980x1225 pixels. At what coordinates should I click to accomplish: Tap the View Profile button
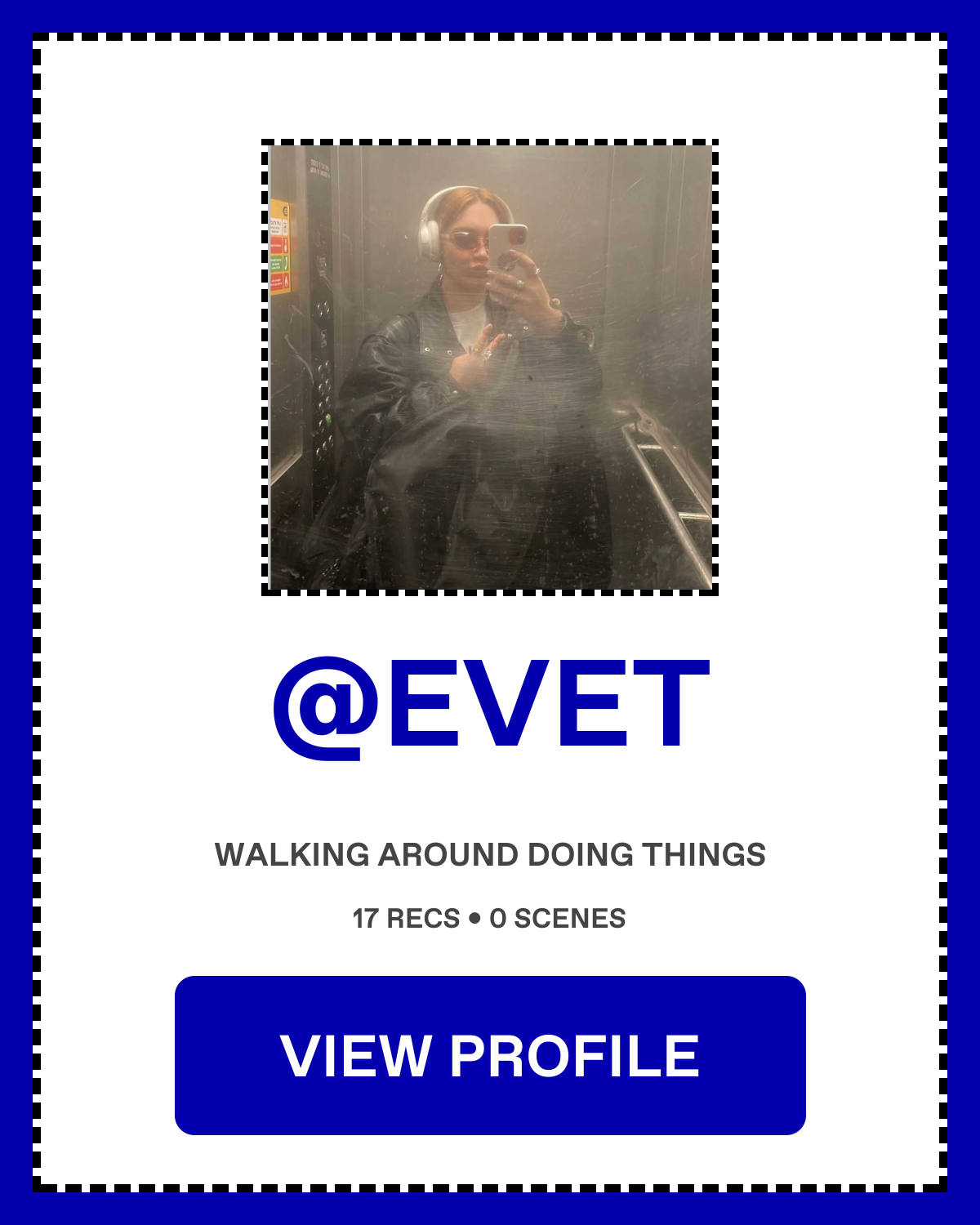tap(490, 1055)
